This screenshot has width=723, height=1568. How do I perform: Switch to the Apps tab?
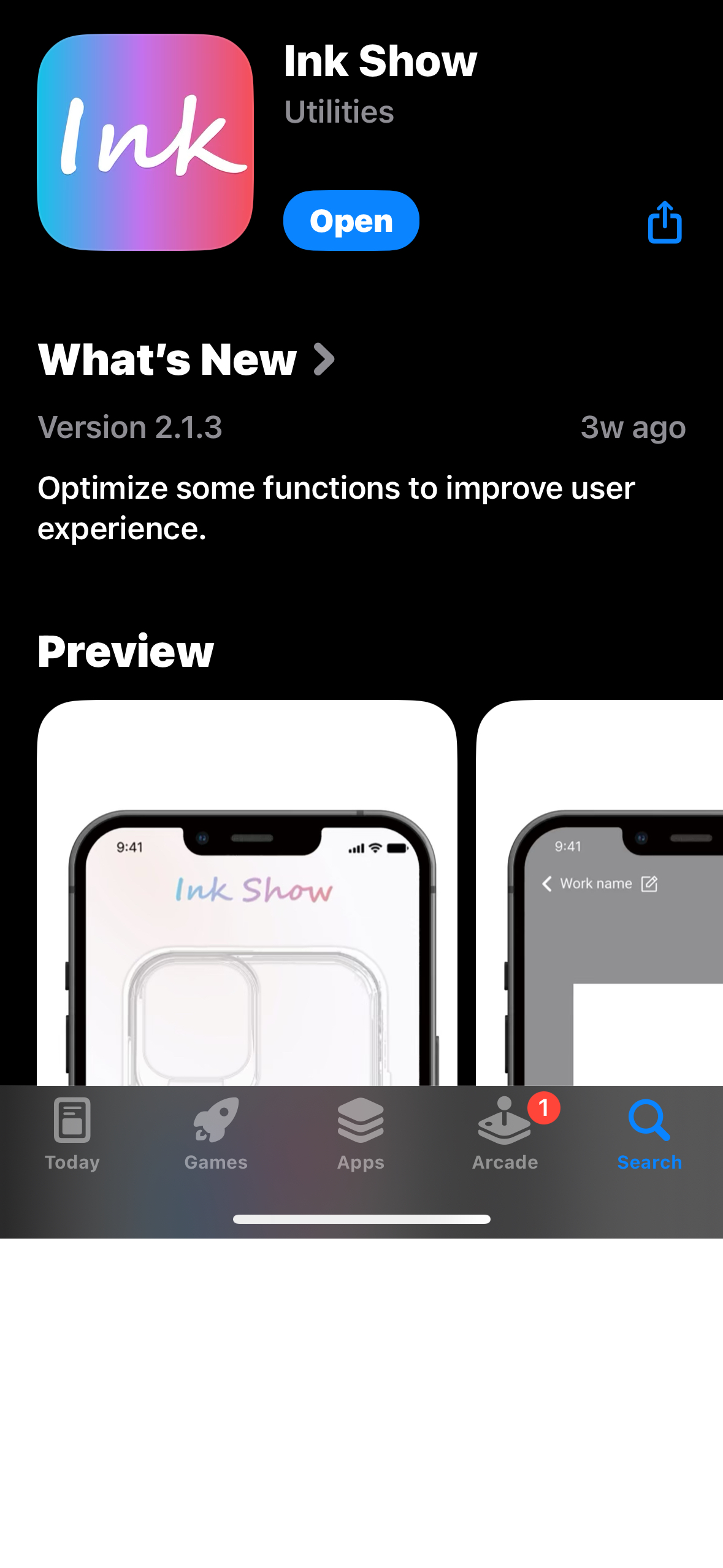[361, 1134]
